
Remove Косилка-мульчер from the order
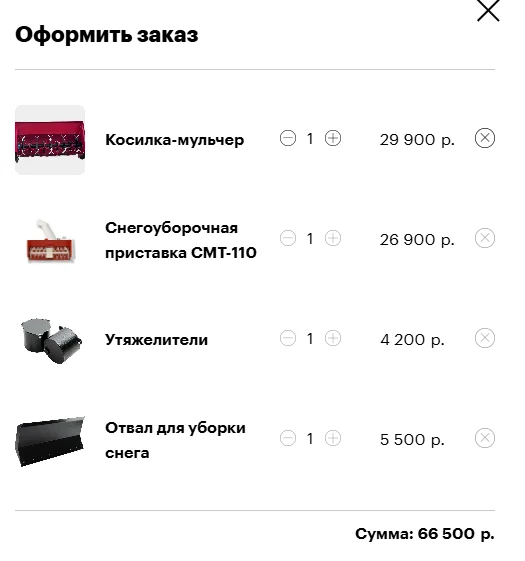485,138
